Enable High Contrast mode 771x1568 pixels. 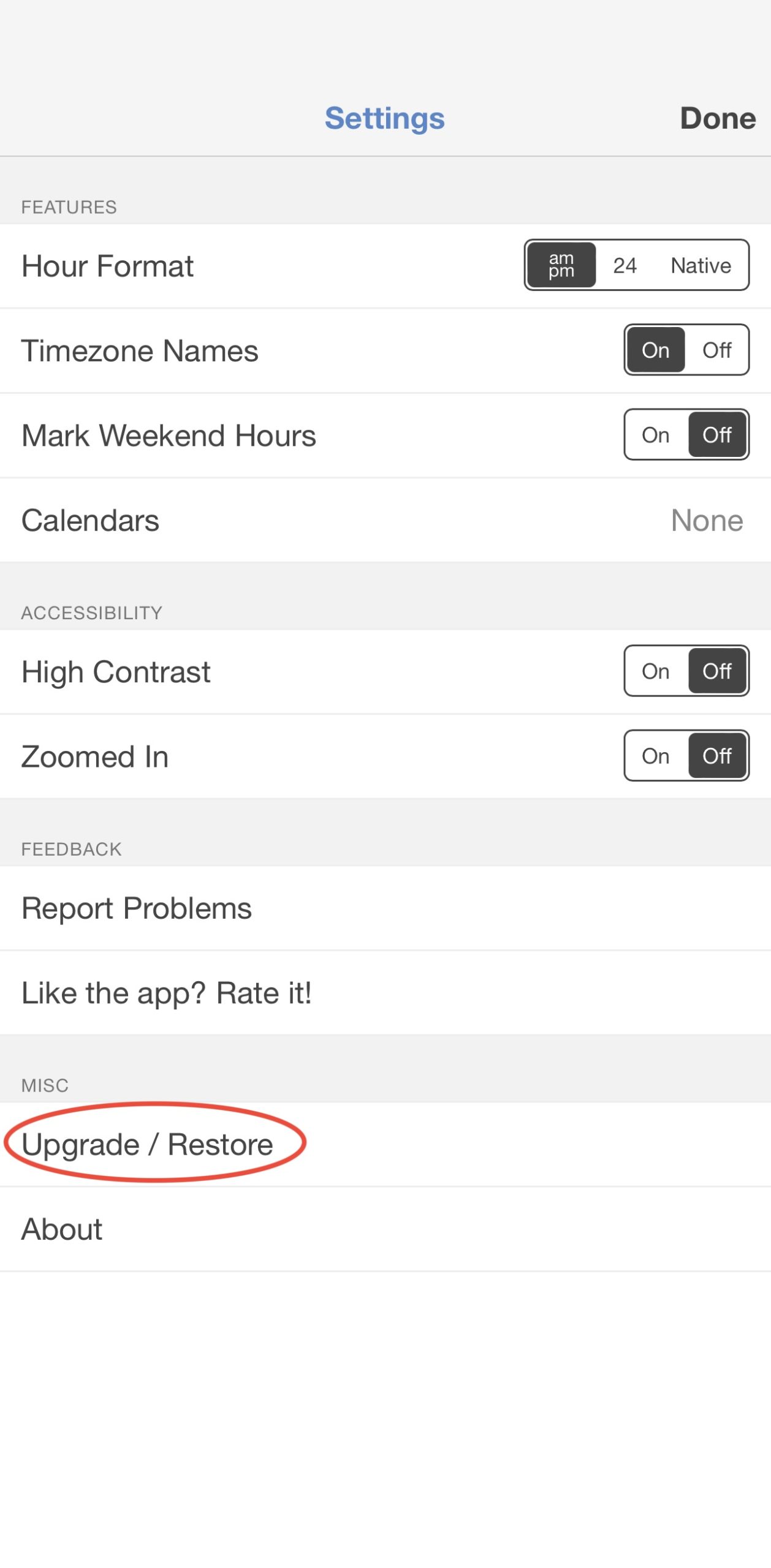tap(655, 671)
